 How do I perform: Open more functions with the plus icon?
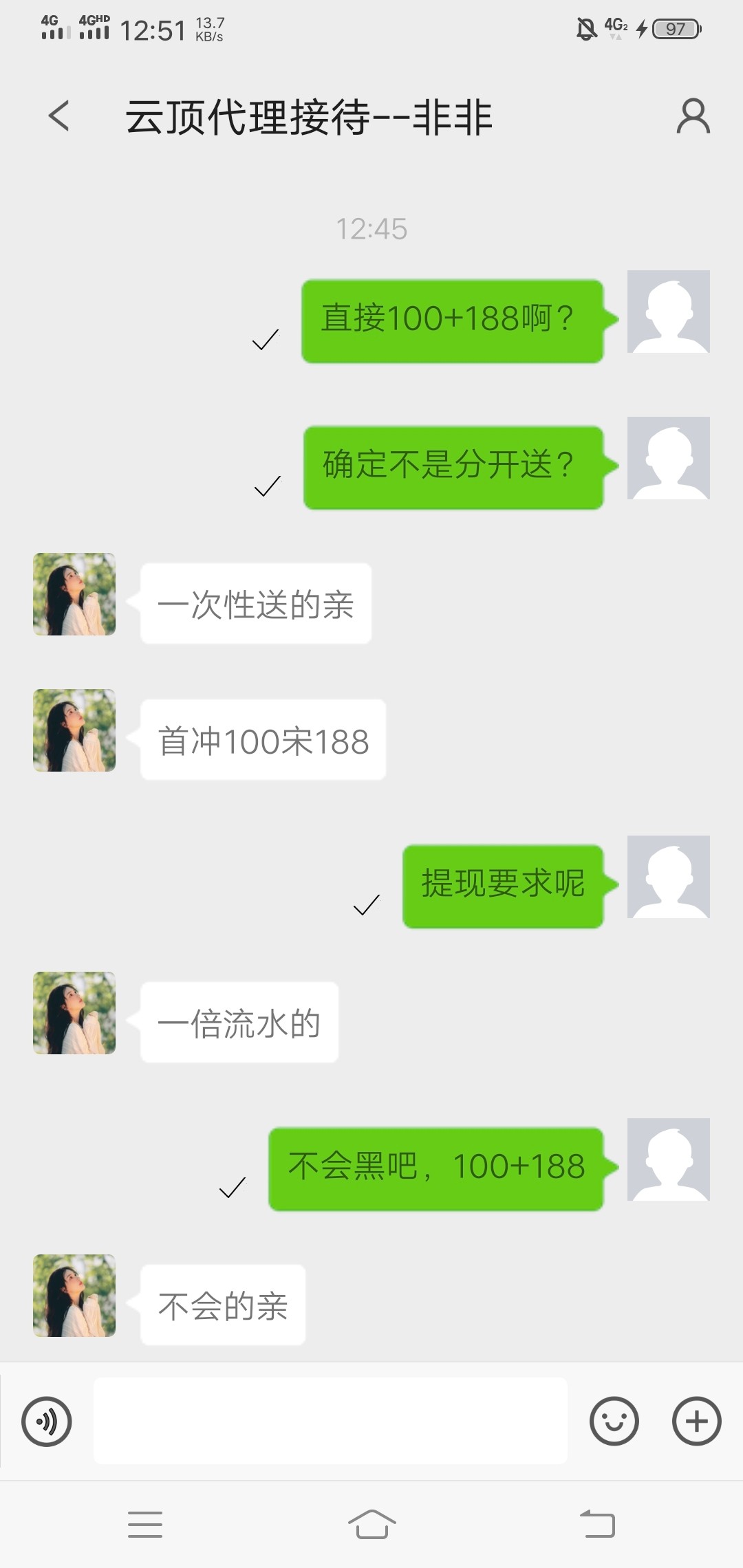[x=696, y=1420]
